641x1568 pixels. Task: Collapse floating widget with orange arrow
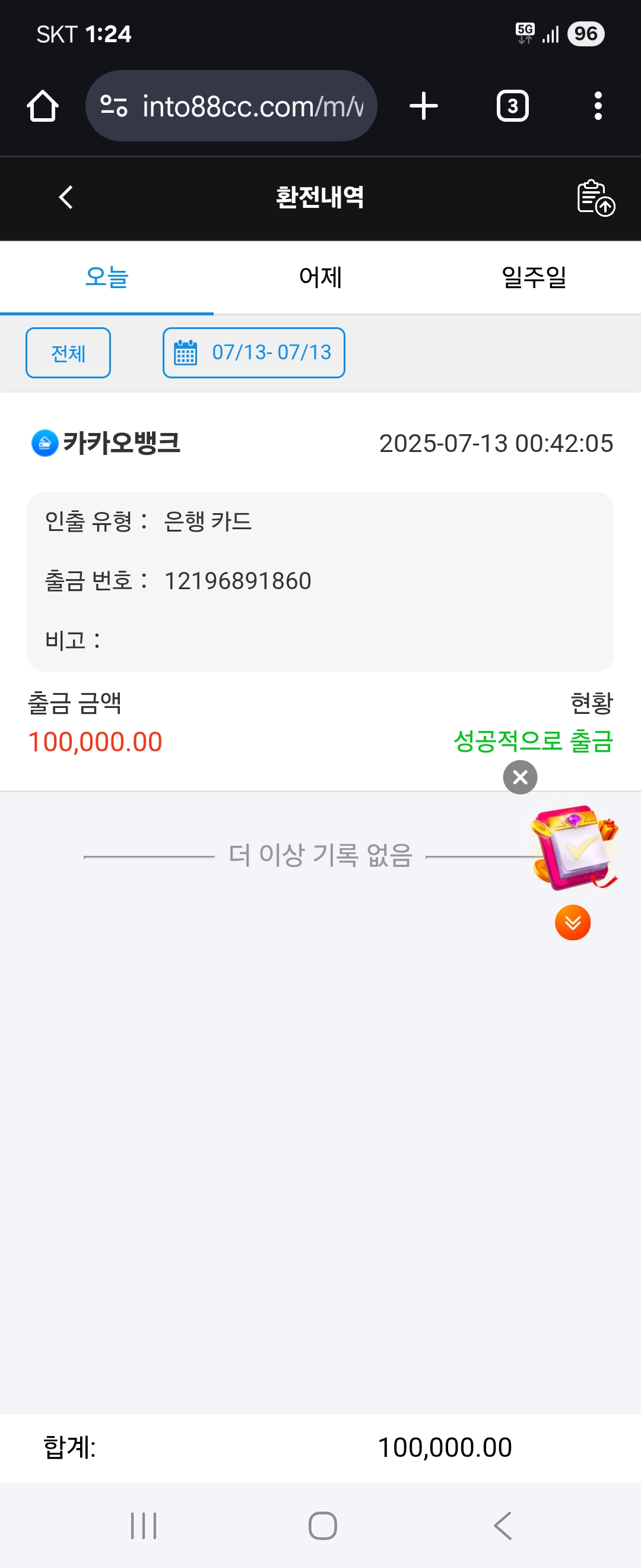coord(572,922)
